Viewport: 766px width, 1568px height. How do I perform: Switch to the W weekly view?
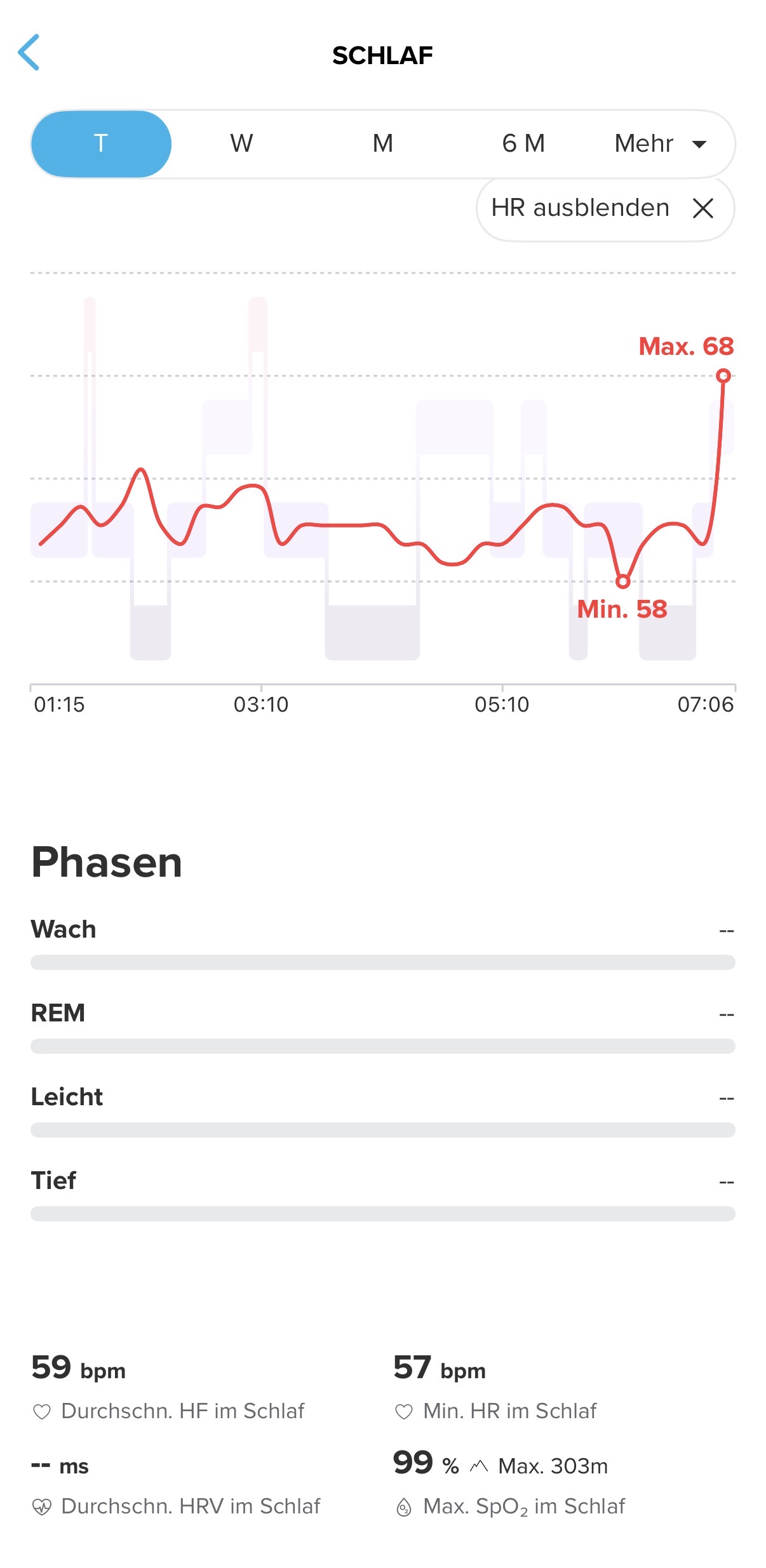coord(241,143)
